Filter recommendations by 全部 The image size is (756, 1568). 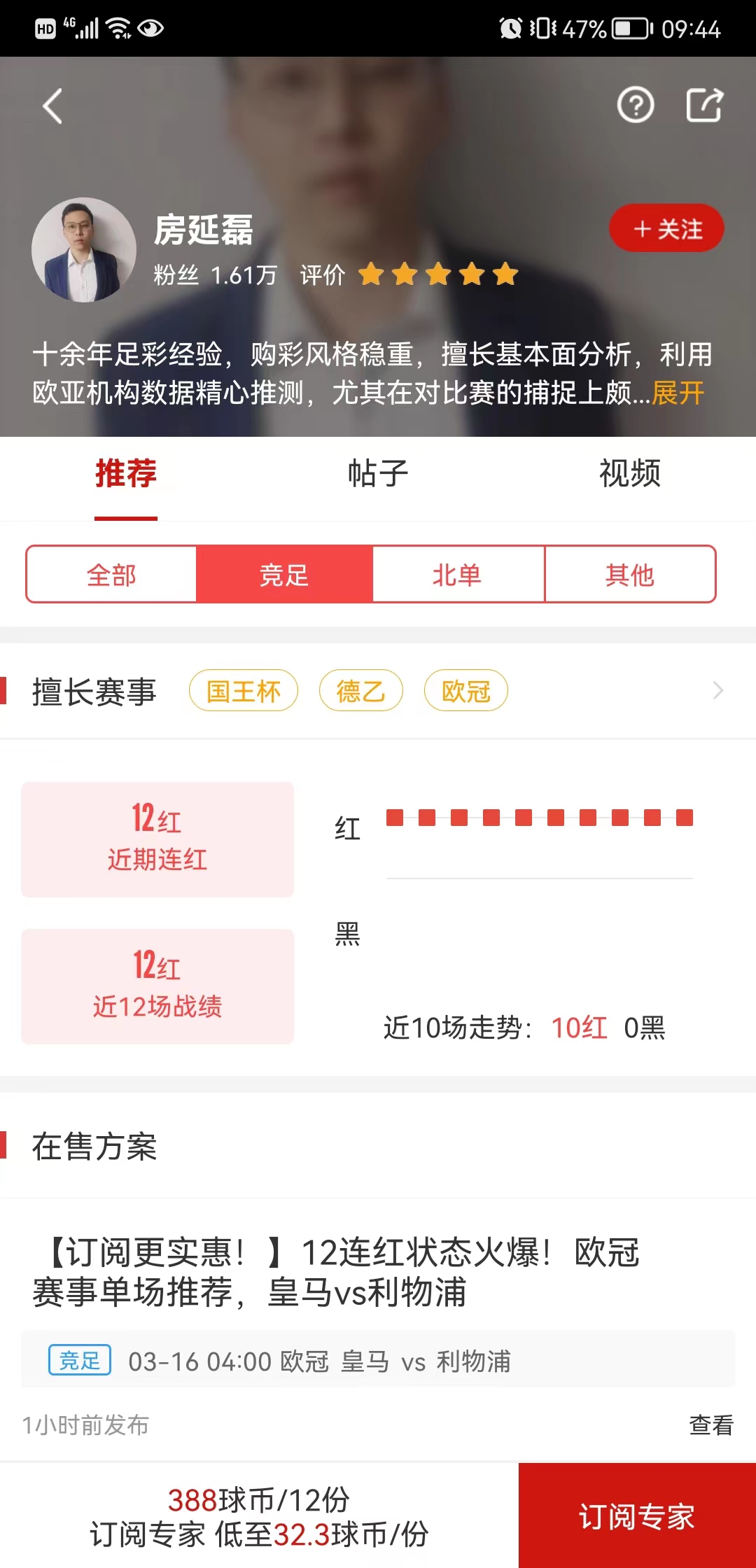111,575
